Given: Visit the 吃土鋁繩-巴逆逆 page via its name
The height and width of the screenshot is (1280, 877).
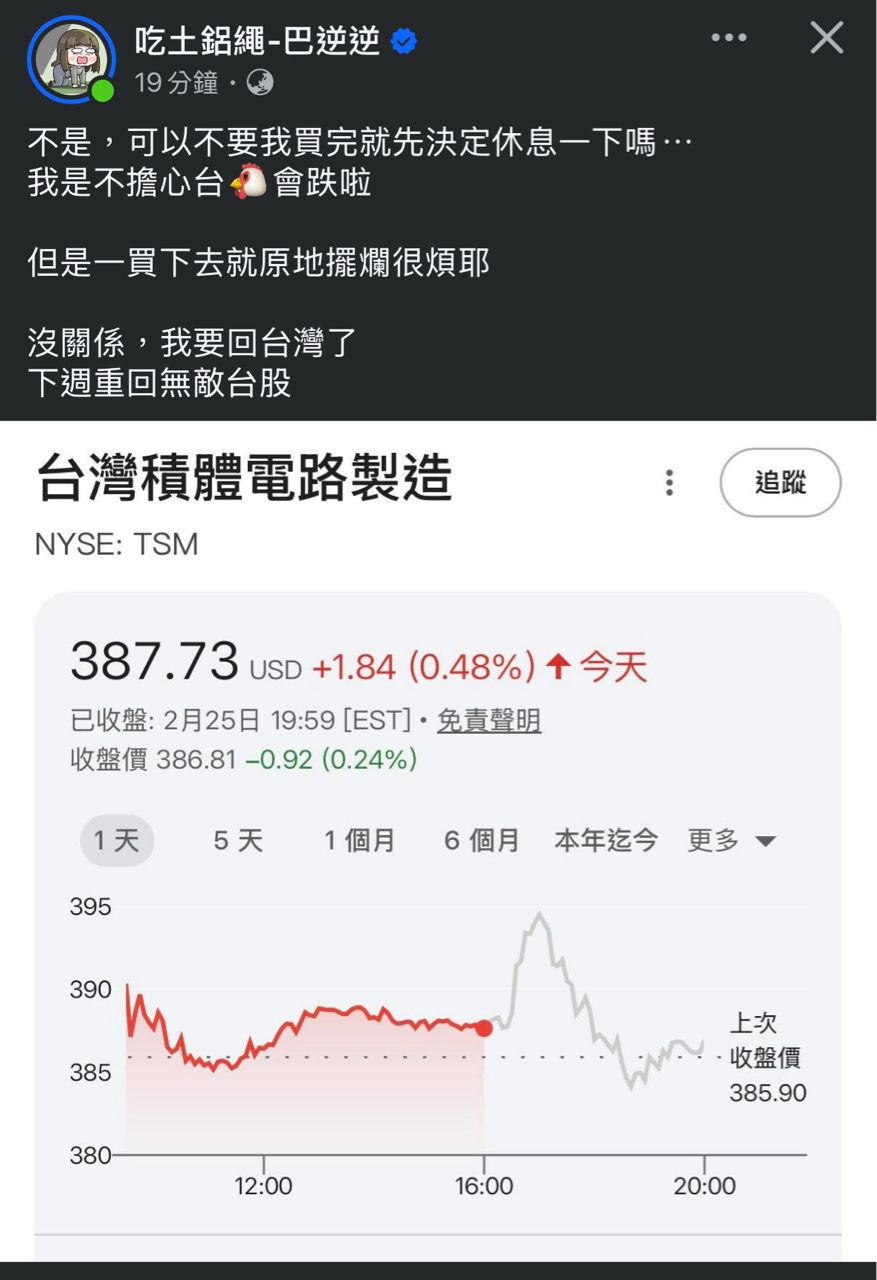Looking at the screenshot, I should click(257, 41).
